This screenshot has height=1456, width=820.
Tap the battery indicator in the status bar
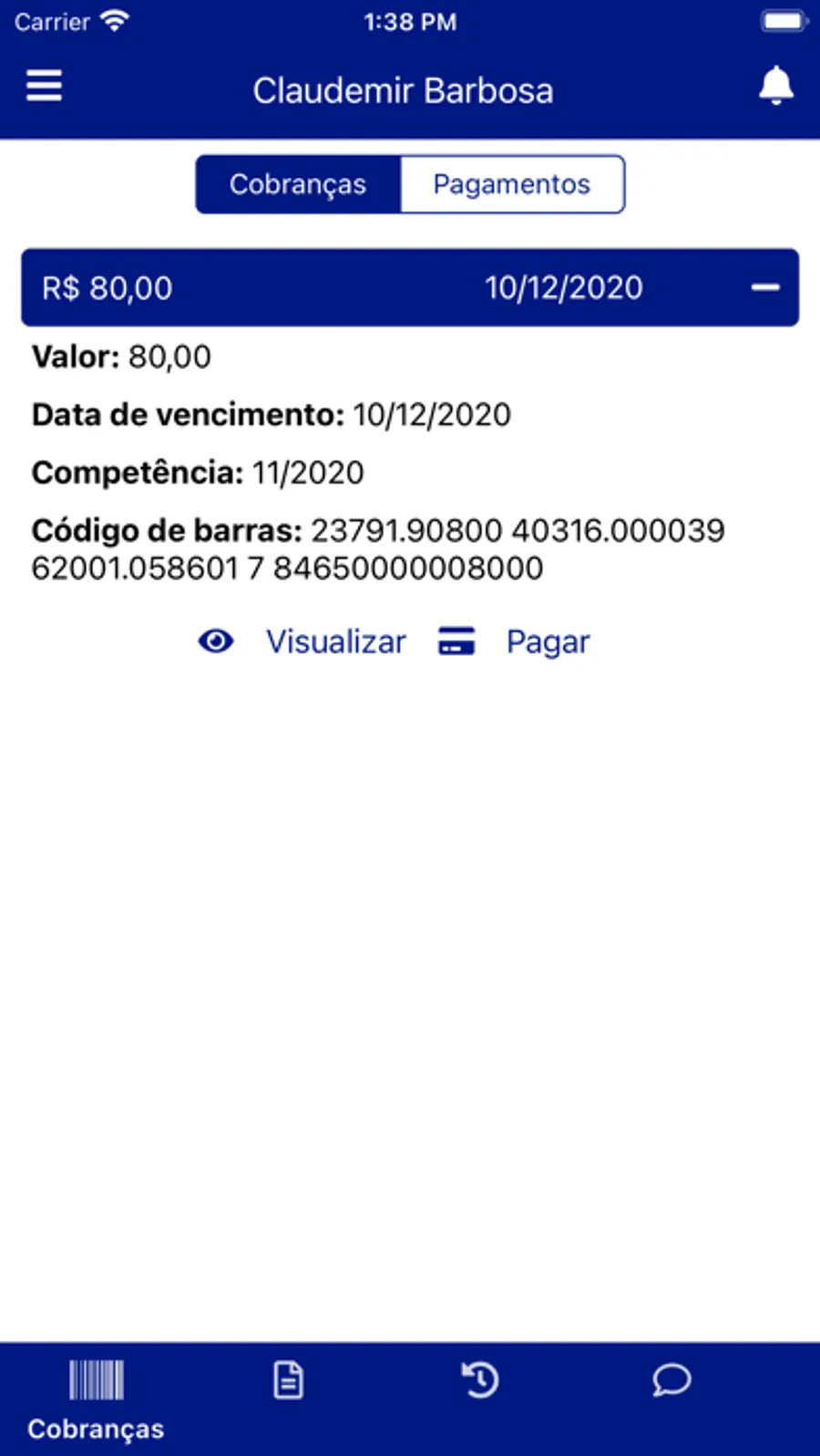(784, 19)
